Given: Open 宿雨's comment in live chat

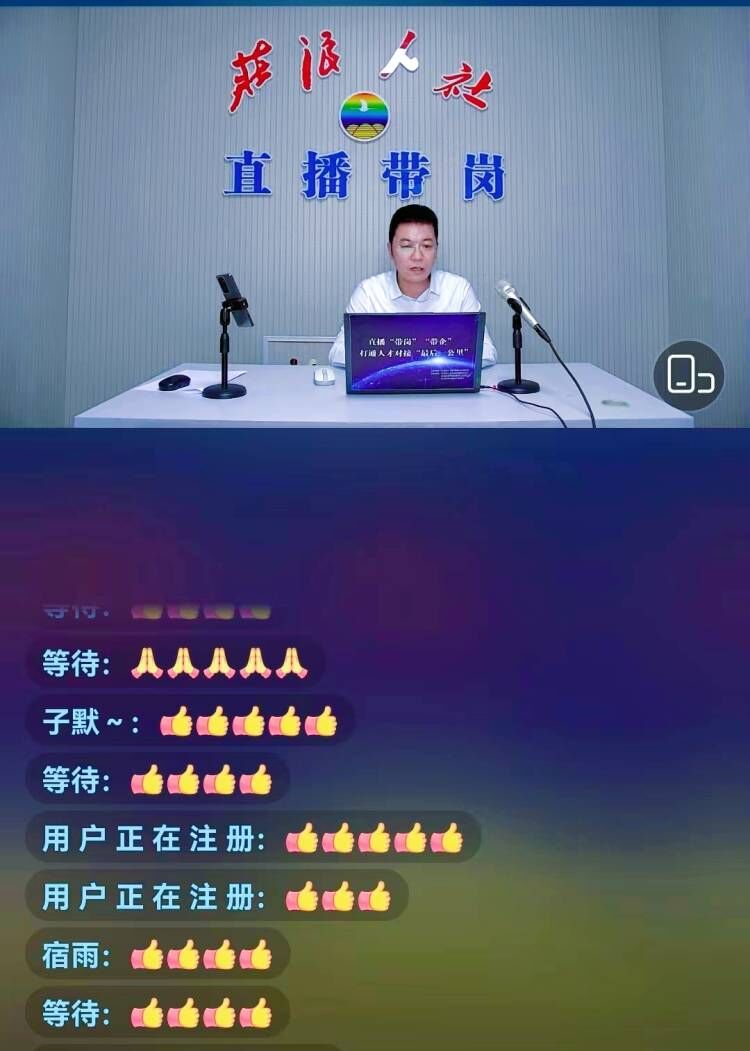Looking at the screenshot, I should tap(157, 955).
